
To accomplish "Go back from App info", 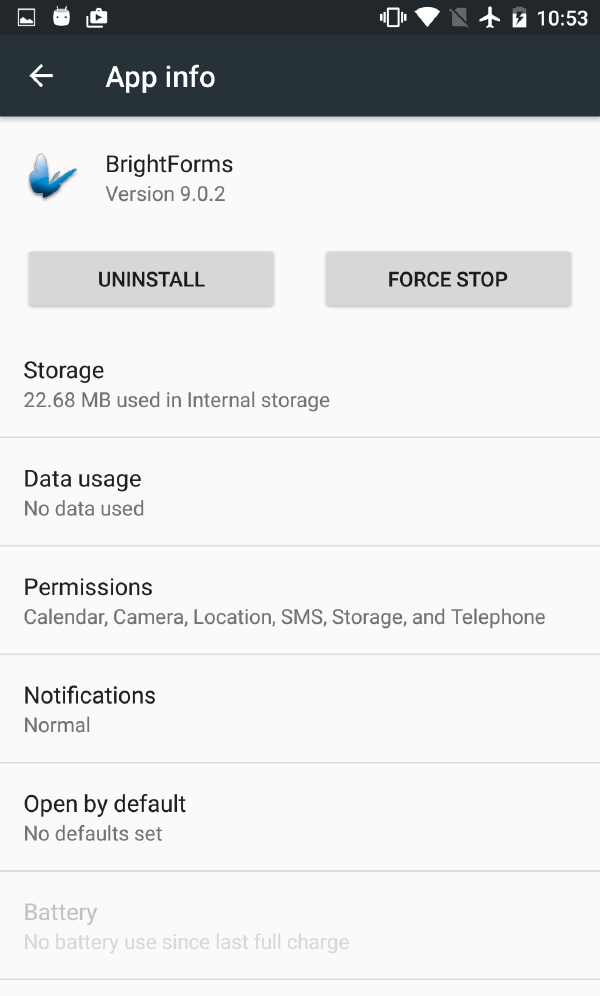I will click(x=41, y=76).
